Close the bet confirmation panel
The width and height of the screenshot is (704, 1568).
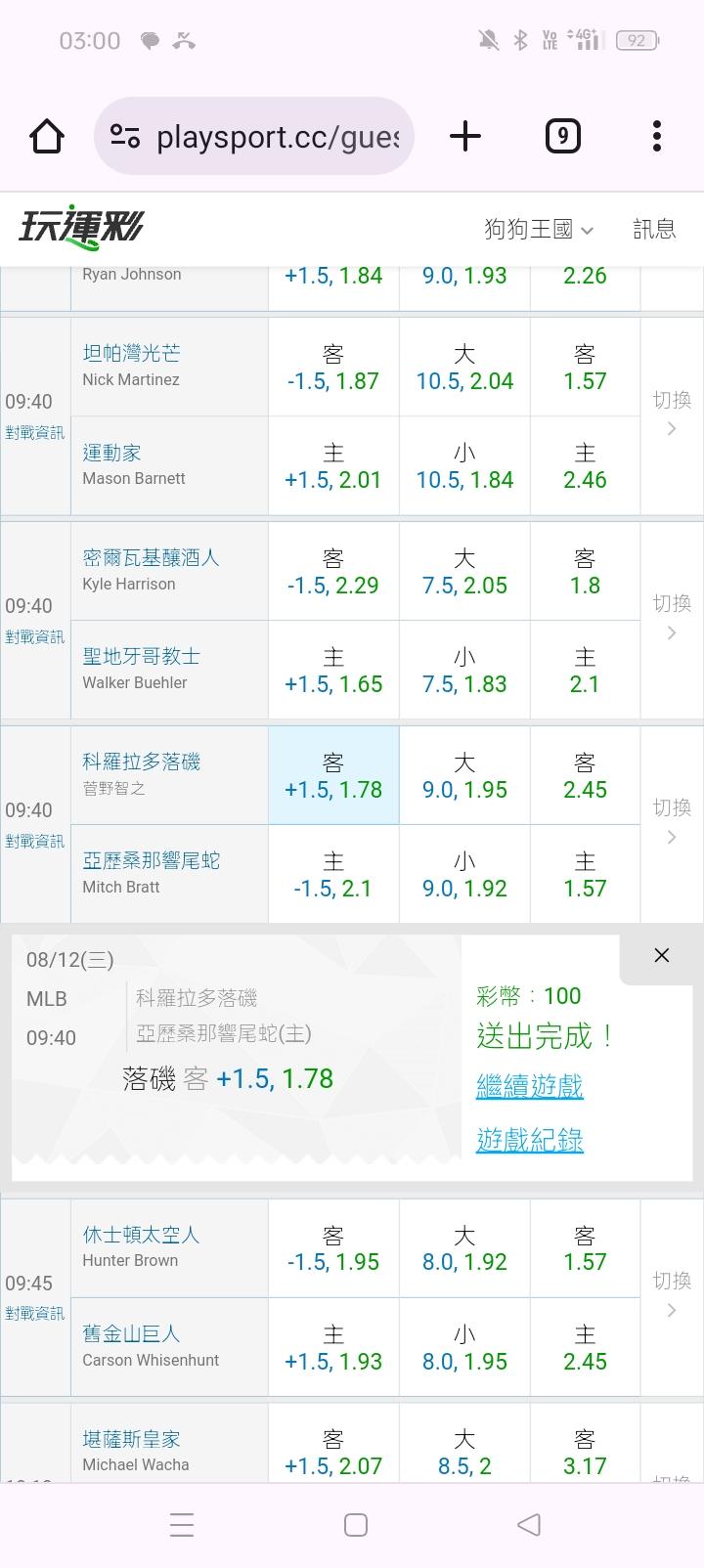[x=662, y=955]
